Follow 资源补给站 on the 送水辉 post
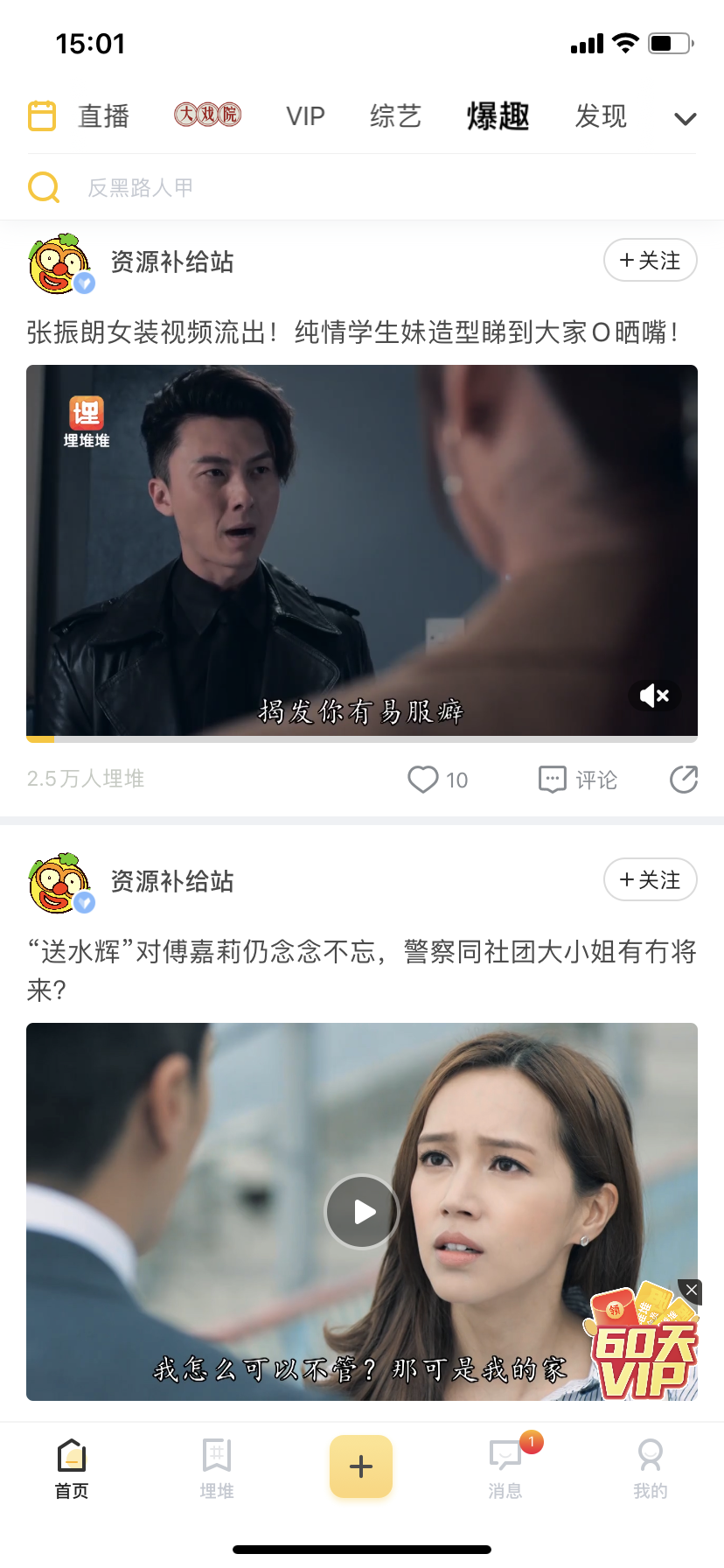The width and height of the screenshot is (724, 1568). click(650, 879)
